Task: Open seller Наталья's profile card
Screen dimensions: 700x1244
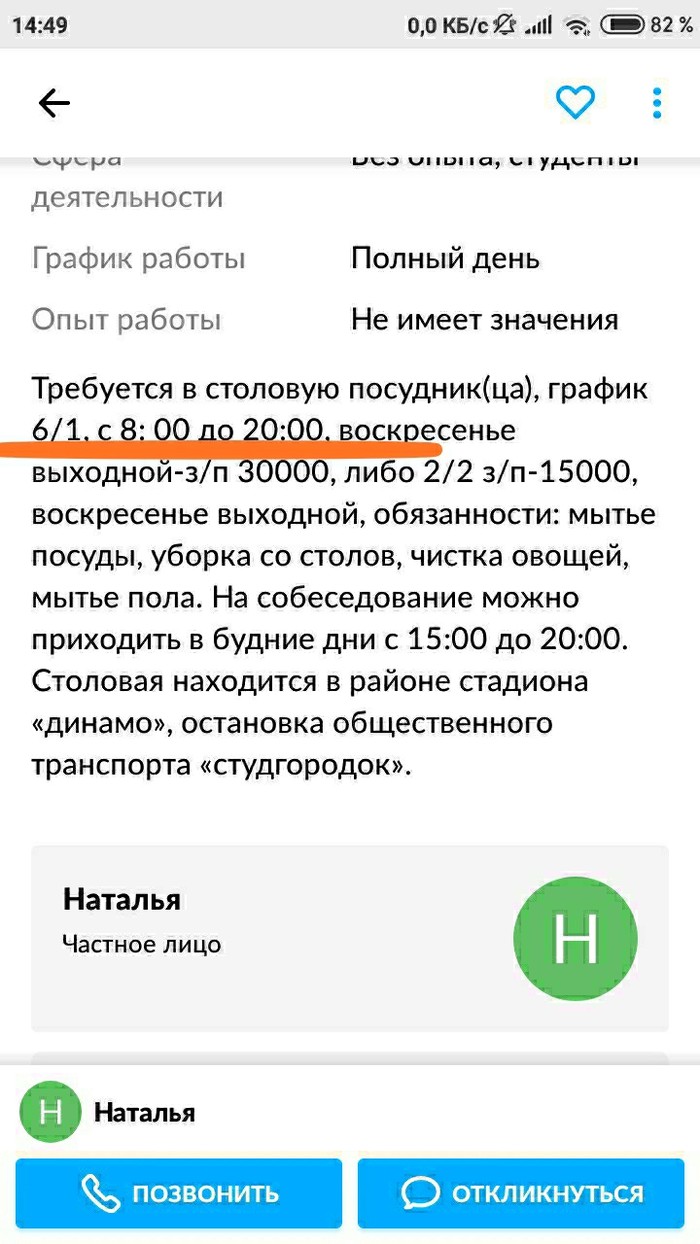Action: coord(349,937)
